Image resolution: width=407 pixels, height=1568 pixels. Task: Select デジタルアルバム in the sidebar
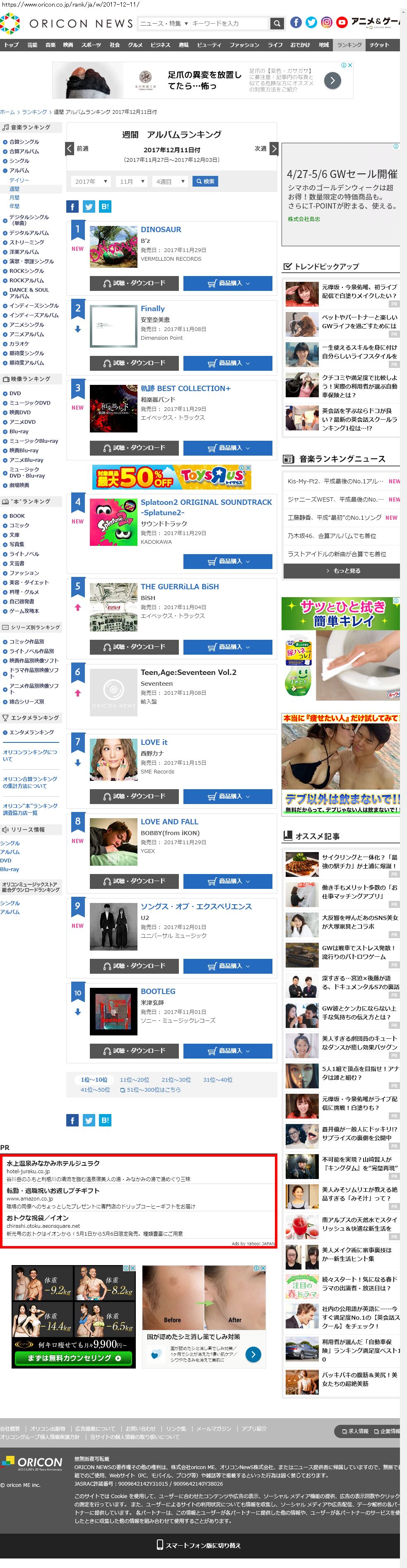(x=29, y=233)
